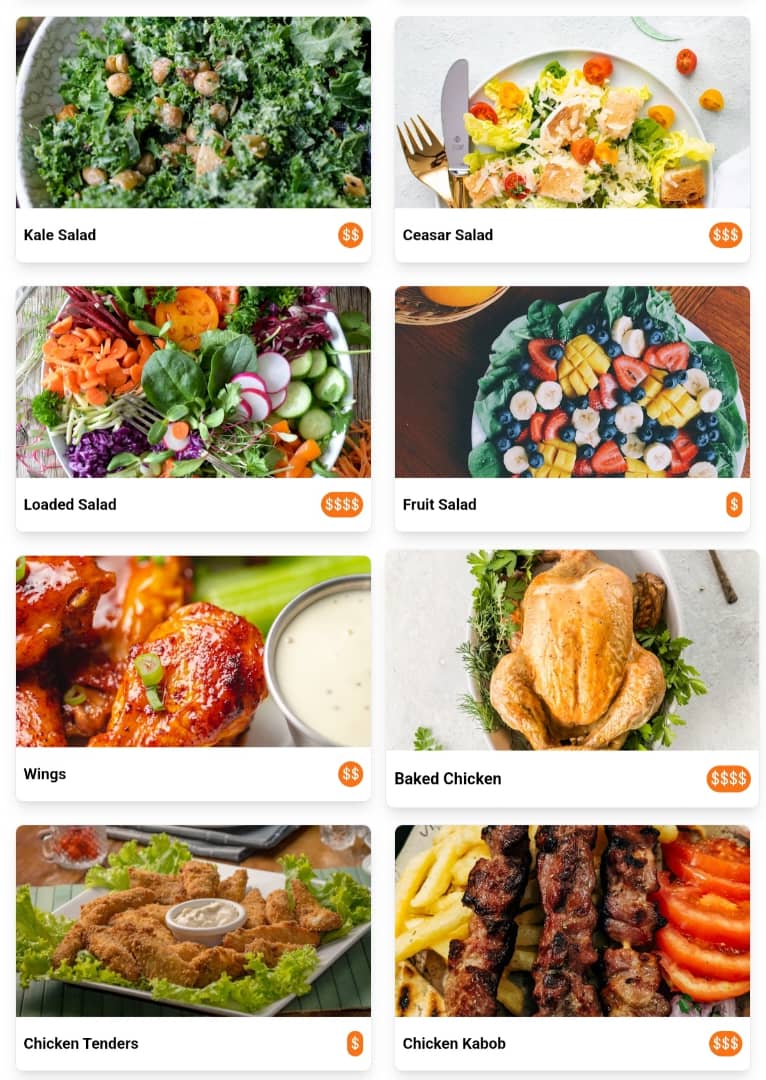Click the $$$ price badge on Ceasar Salad
Image resolution: width=766 pixels, height=1080 pixels.
tap(729, 235)
